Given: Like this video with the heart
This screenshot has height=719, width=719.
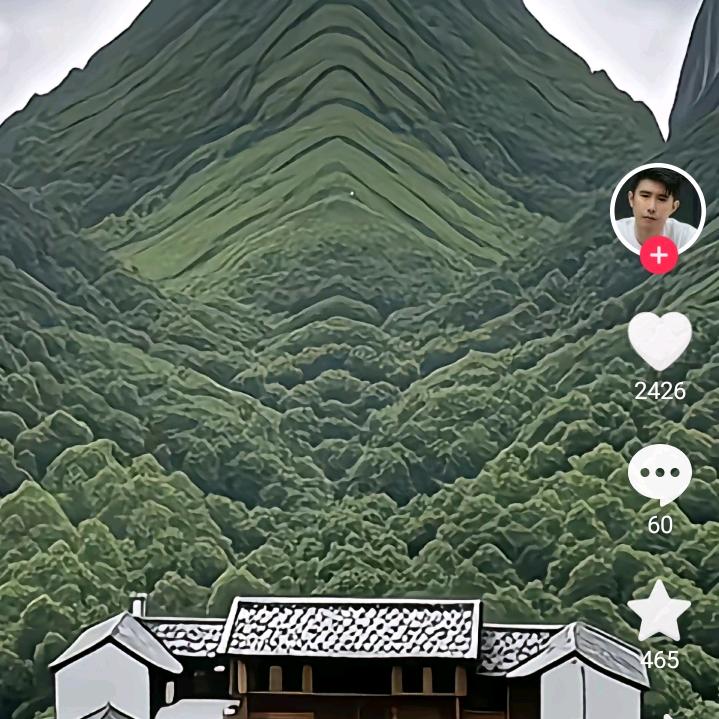Looking at the screenshot, I should click(659, 340).
